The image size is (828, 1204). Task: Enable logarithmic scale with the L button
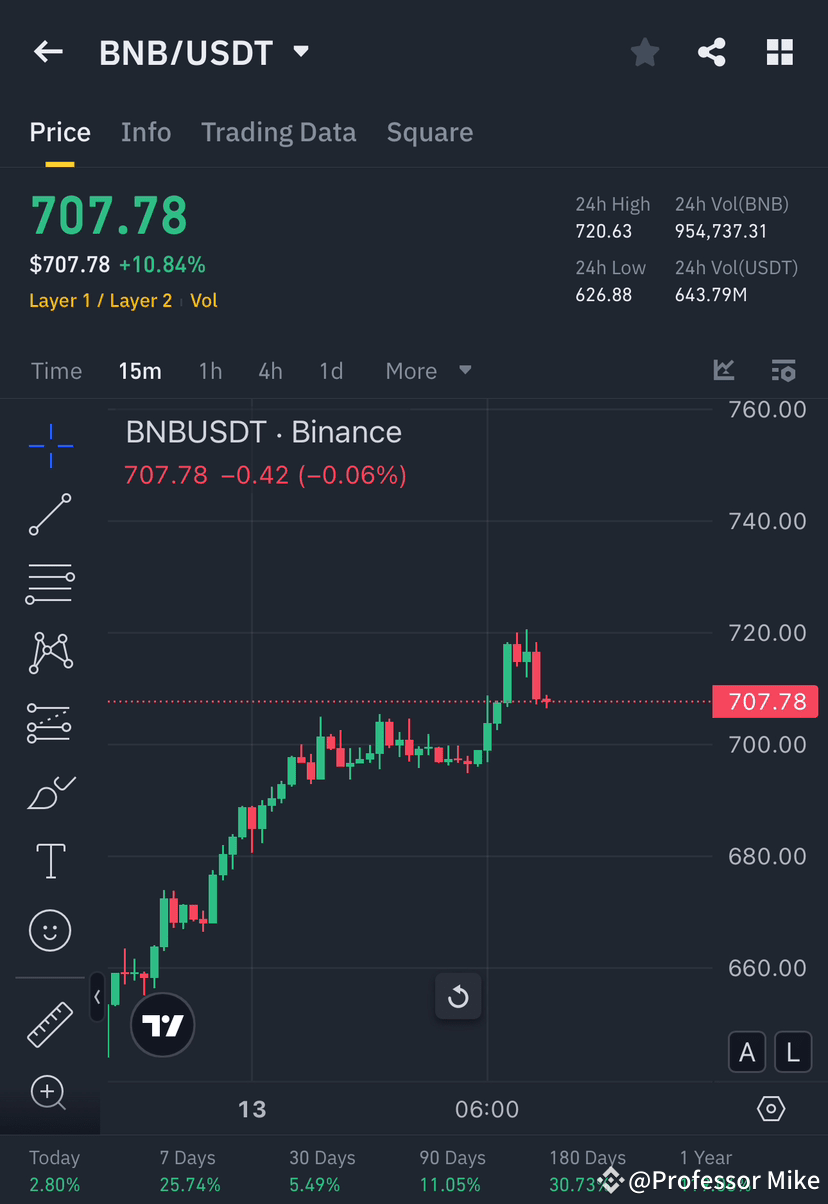(x=792, y=1052)
